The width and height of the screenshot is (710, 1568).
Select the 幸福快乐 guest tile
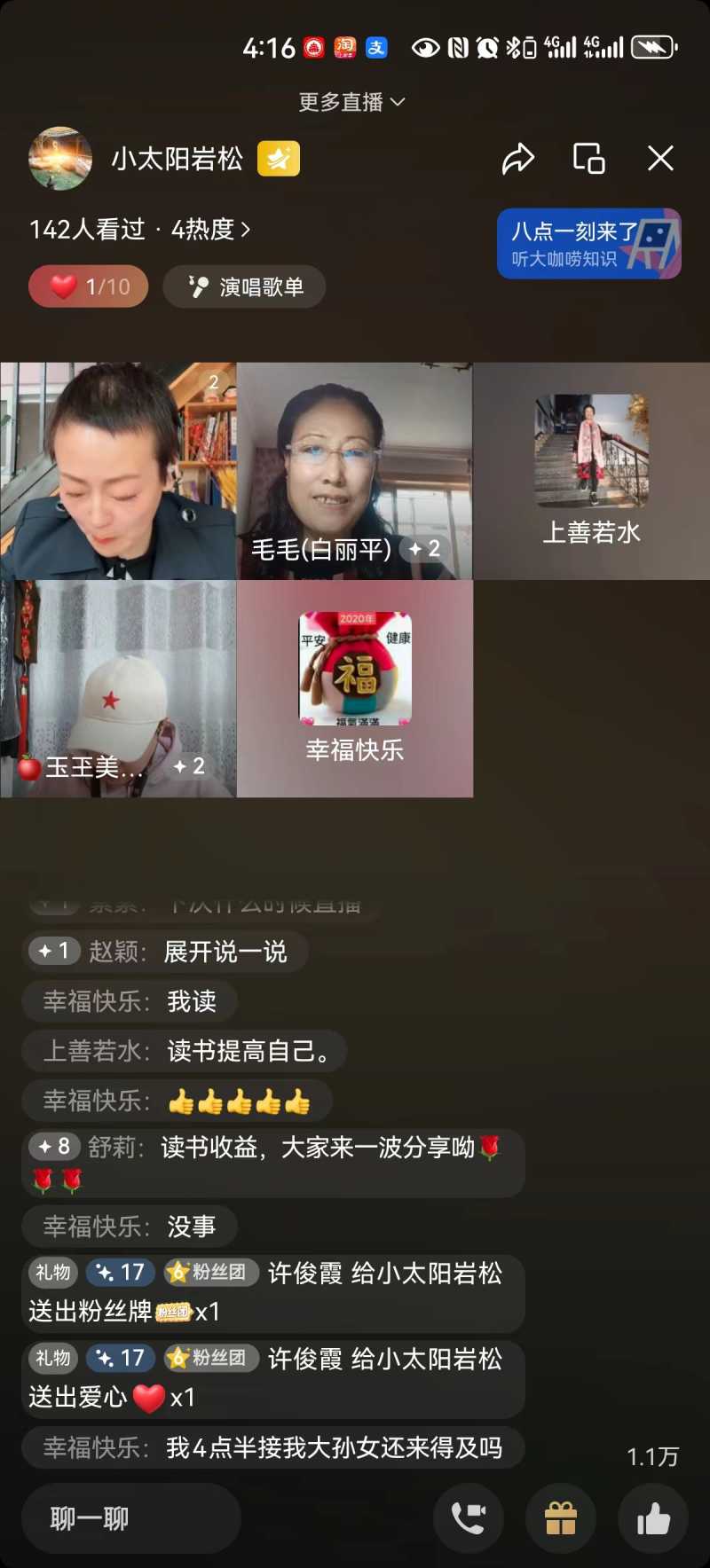pyautogui.click(x=354, y=688)
